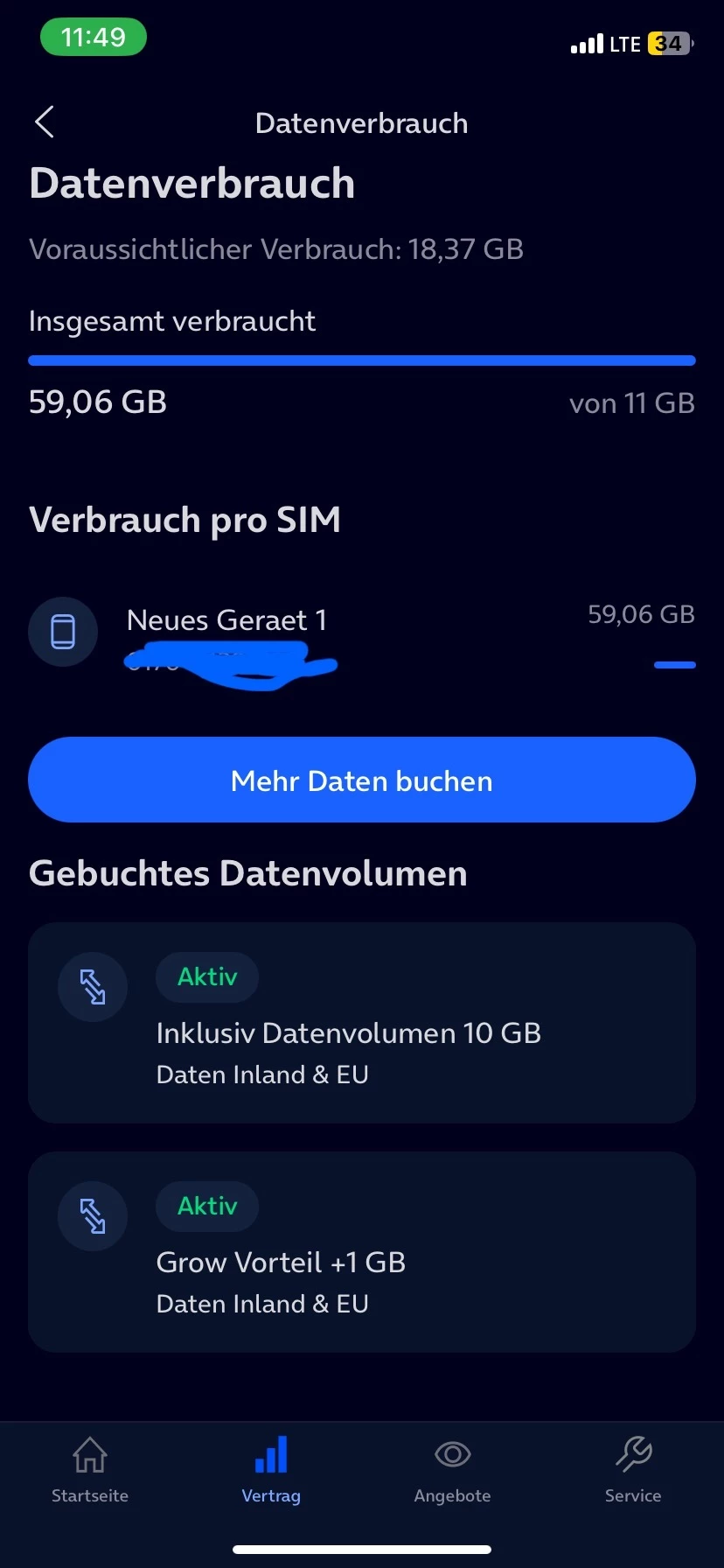The height and width of the screenshot is (1568, 724).
Task: Open the Startseite tab
Action: 90,1470
